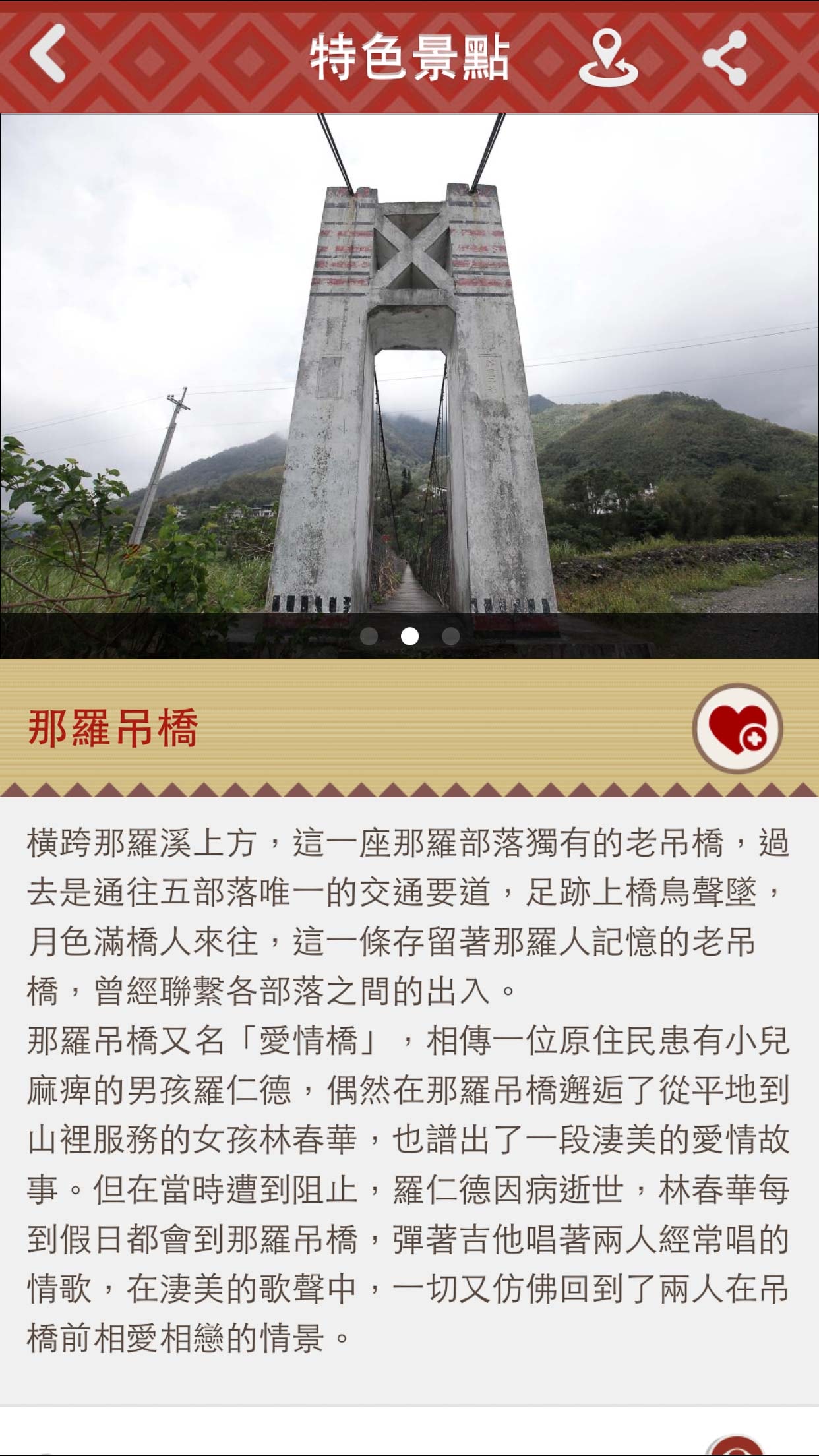Go back from 特色景點 page

click(47, 54)
